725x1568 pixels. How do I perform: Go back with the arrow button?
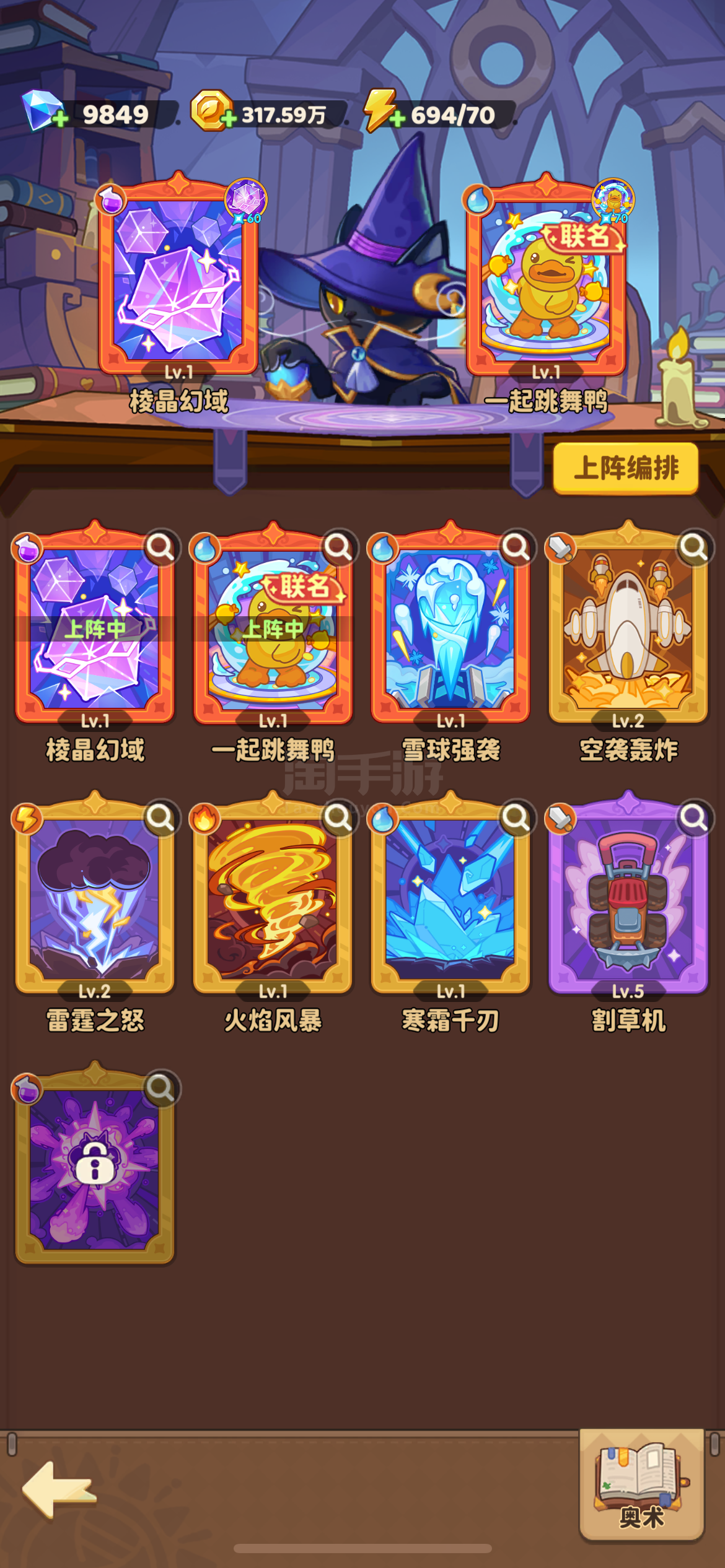click(x=59, y=1489)
